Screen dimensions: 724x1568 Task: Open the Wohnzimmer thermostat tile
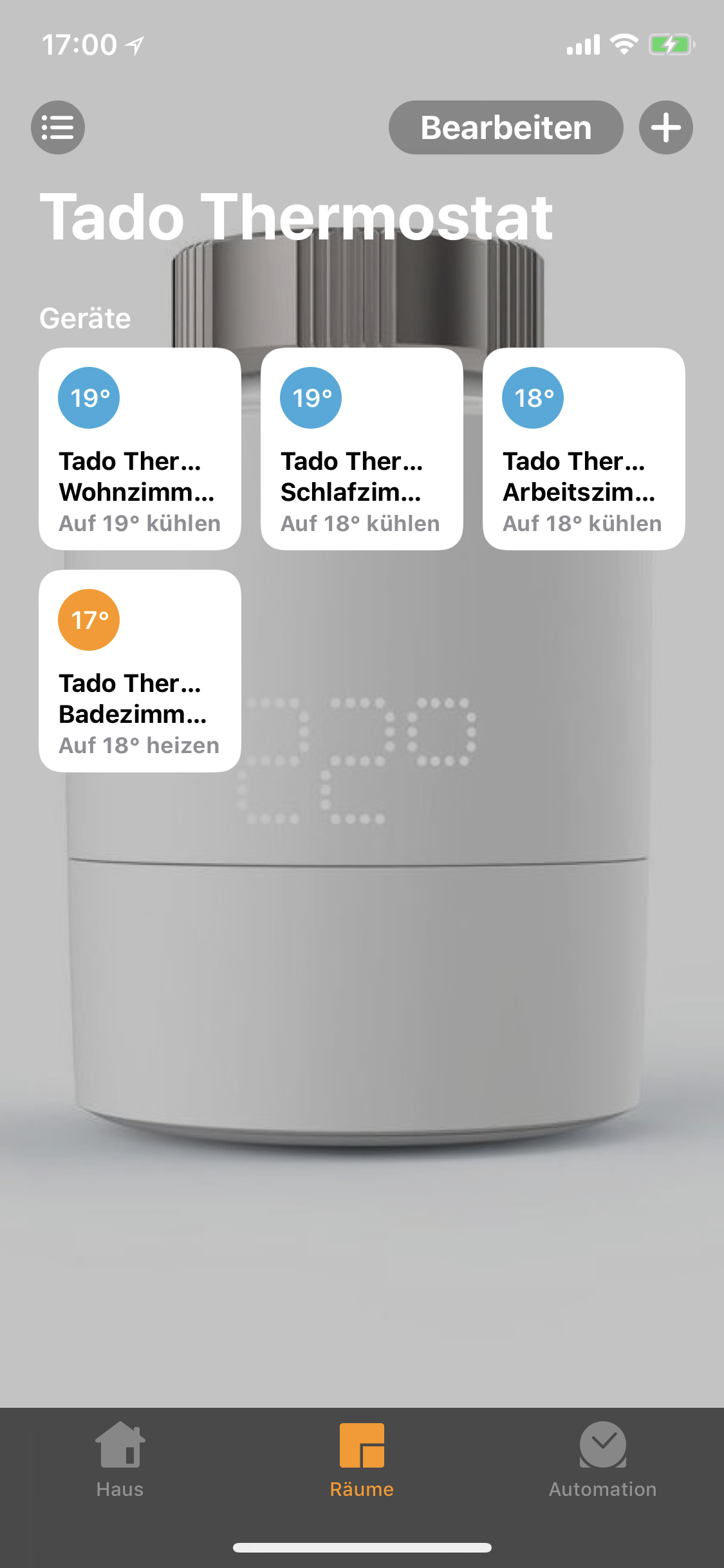pyautogui.click(x=140, y=449)
